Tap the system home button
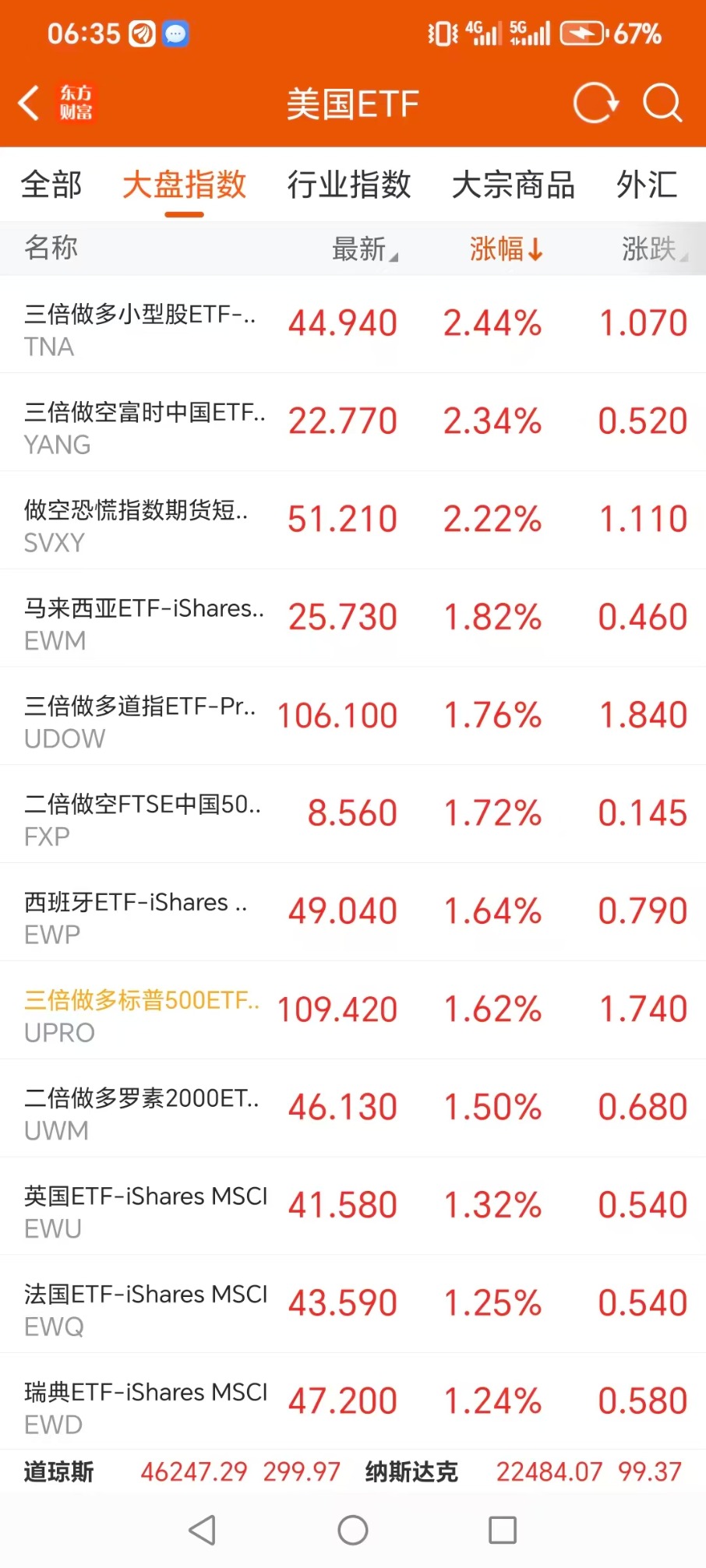 click(x=353, y=1531)
